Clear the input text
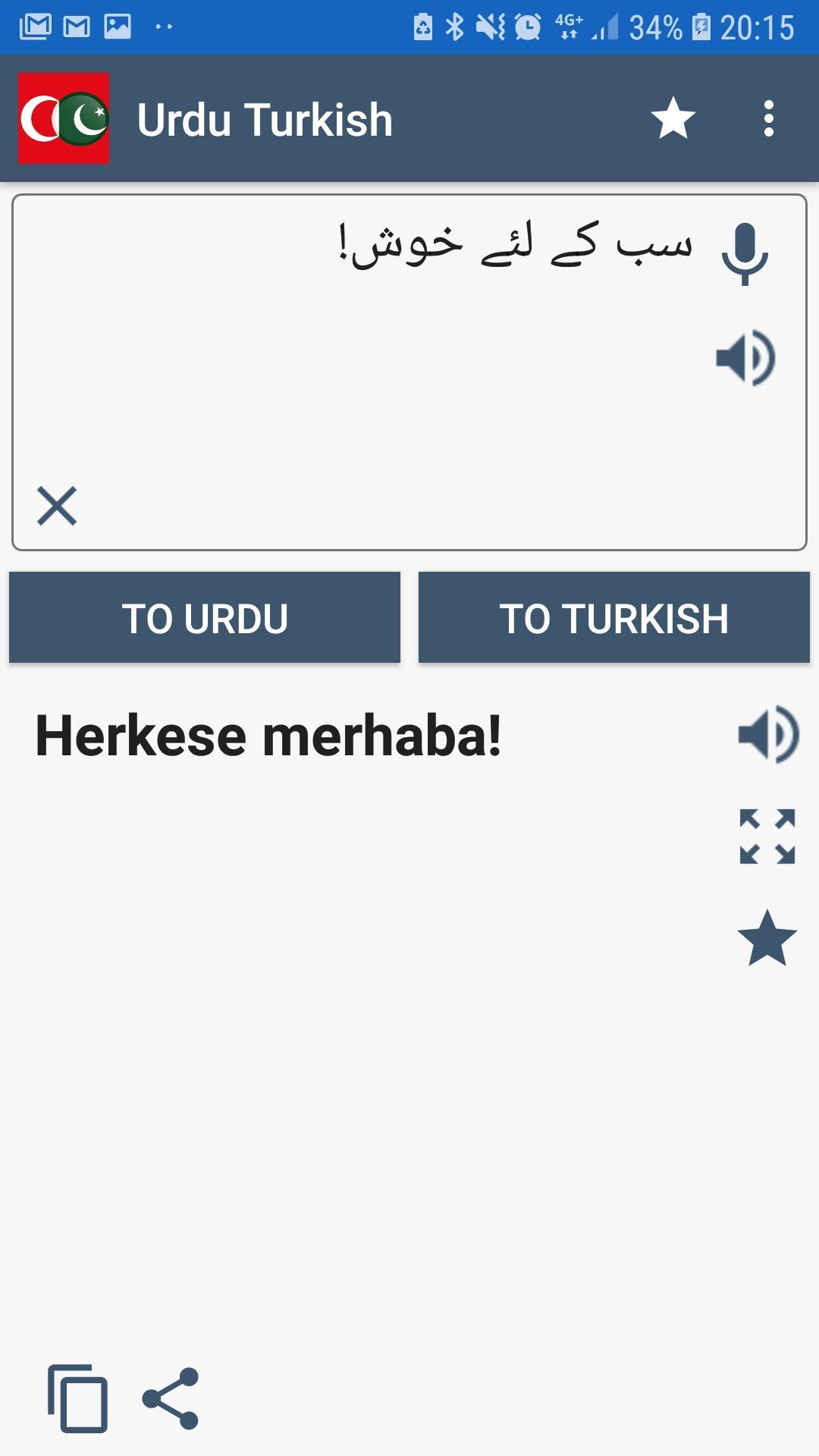Image resolution: width=819 pixels, height=1456 pixels. click(57, 506)
